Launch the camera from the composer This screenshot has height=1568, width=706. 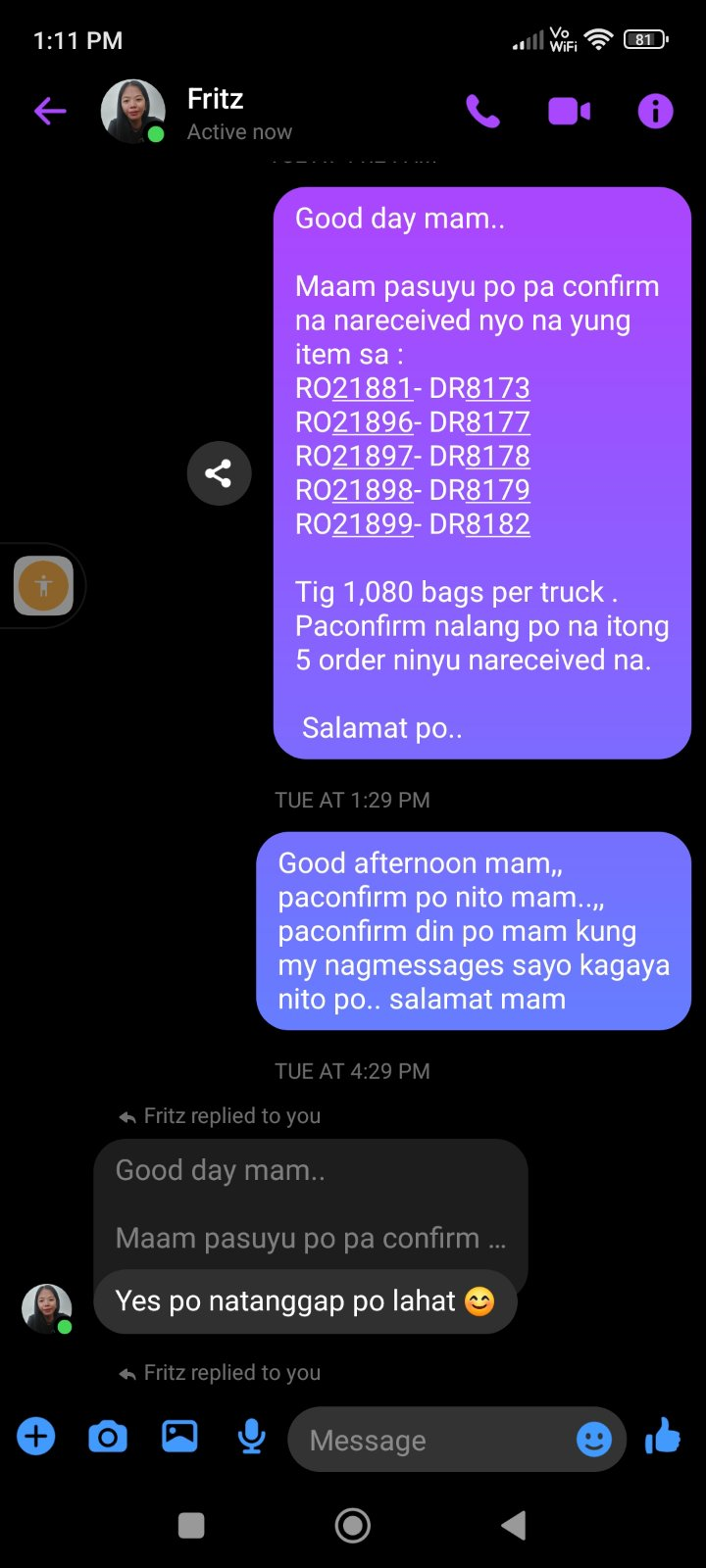(x=108, y=1438)
